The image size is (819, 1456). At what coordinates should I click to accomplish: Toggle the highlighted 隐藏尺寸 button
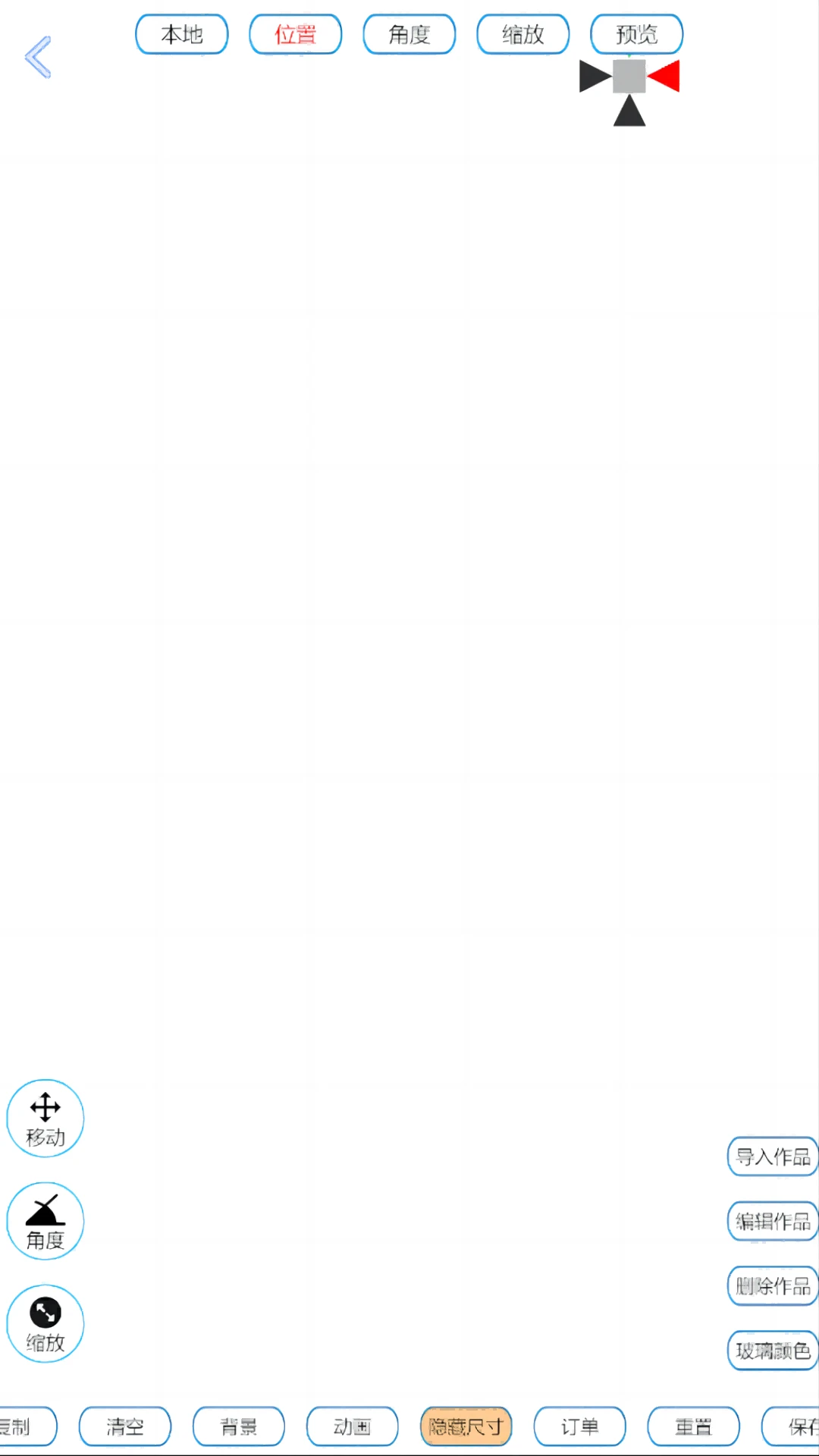(466, 1426)
